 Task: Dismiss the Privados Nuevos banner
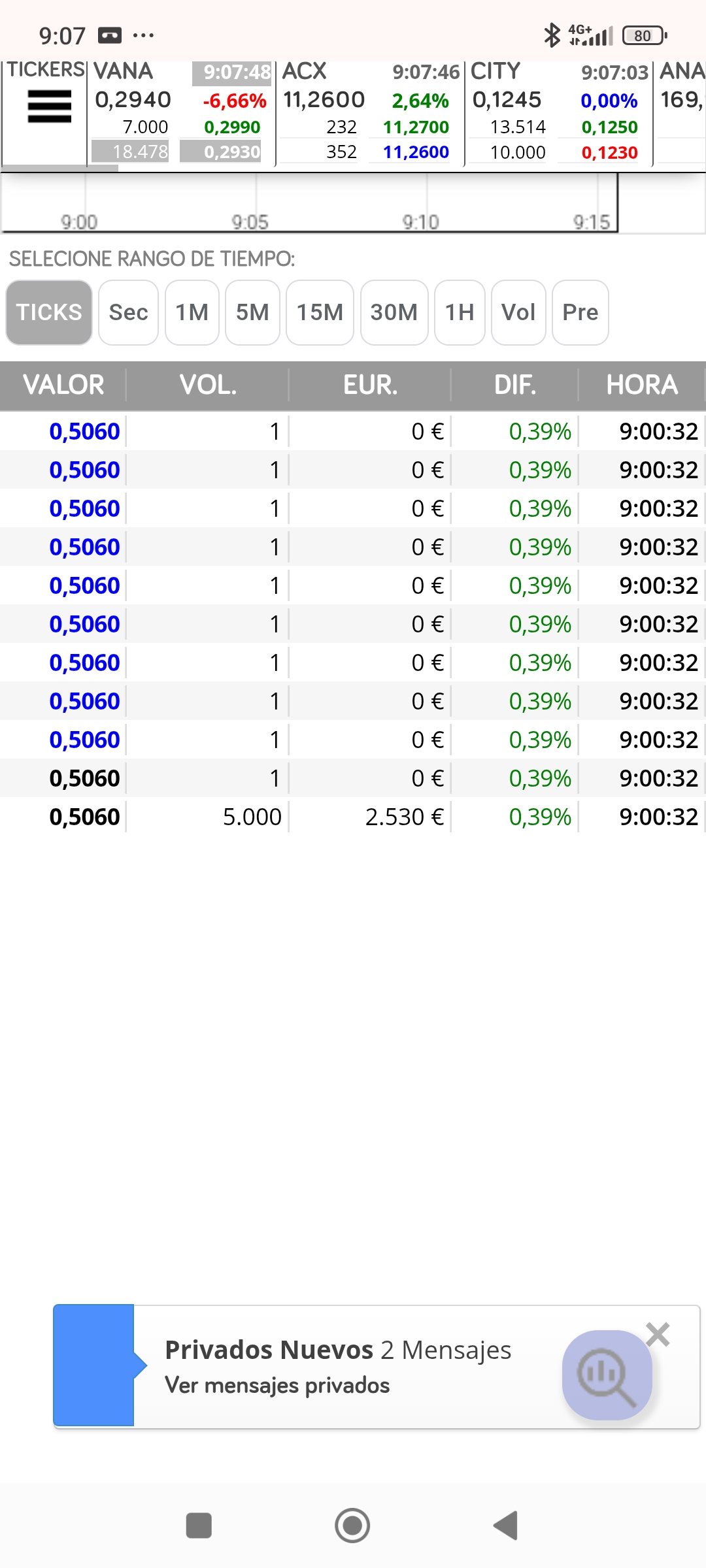click(658, 1334)
